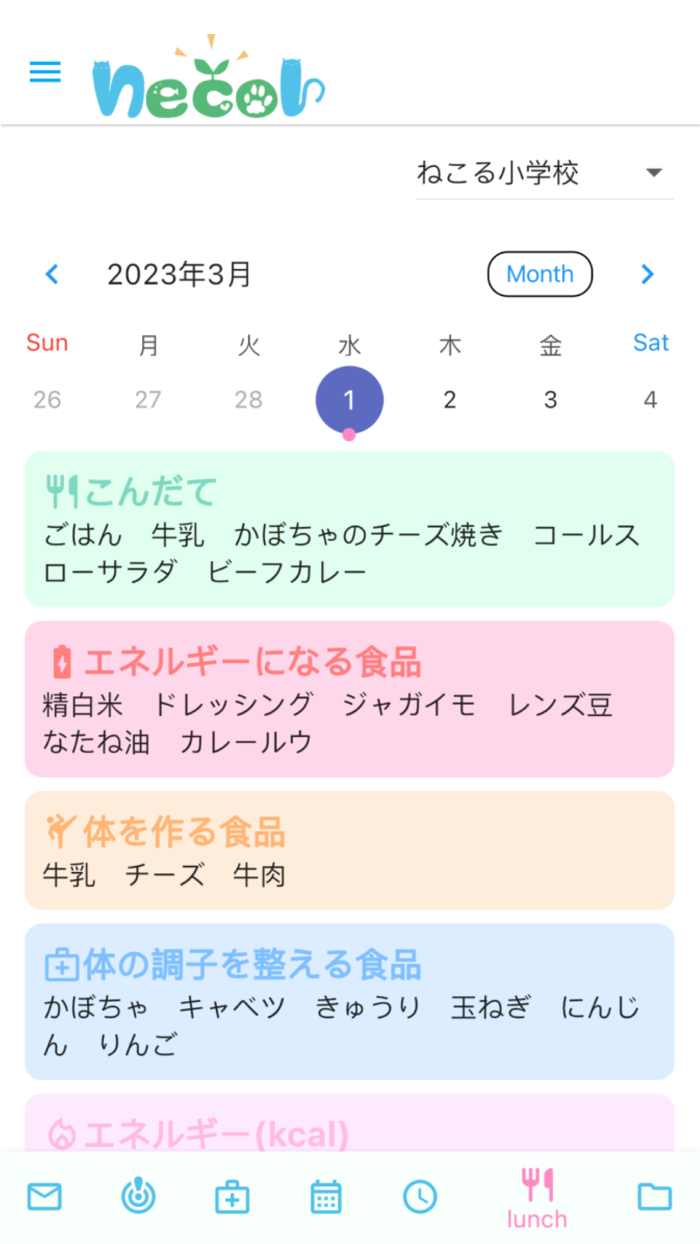The image size is (700, 1244).
Task: Open the radar target tab
Action: (x=138, y=1196)
